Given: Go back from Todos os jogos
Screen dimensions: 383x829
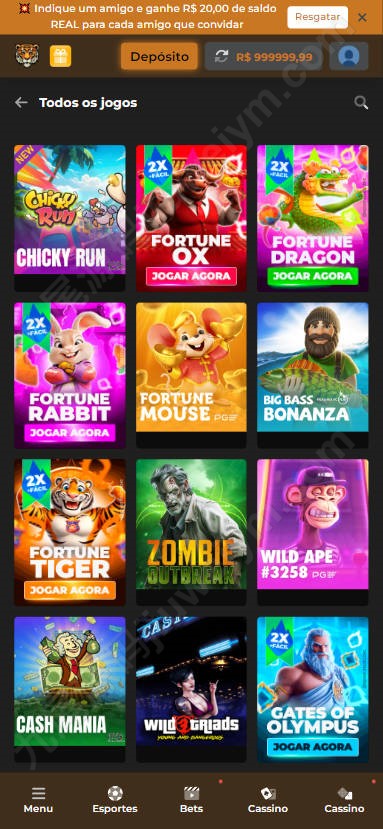Looking at the screenshot, I should pyautogui.click(x=21, y=103).
